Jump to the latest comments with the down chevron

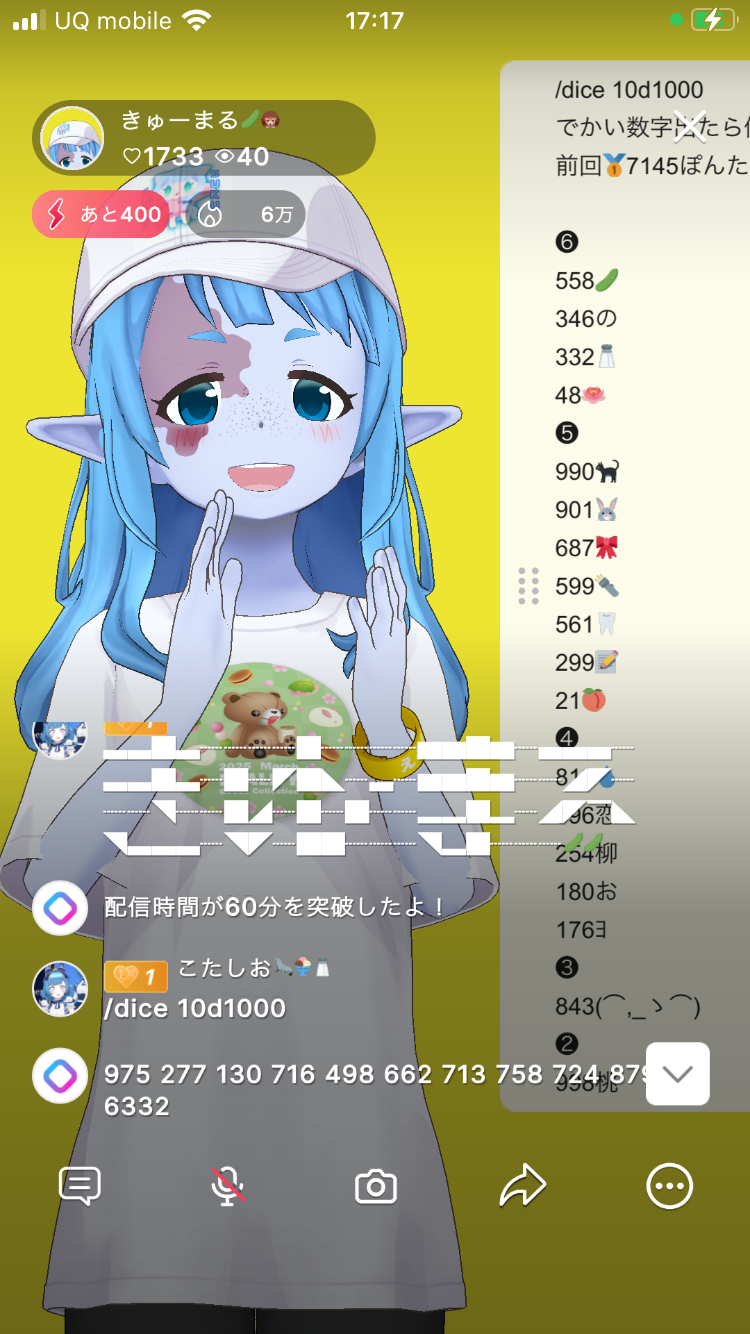pos(678,1074)
